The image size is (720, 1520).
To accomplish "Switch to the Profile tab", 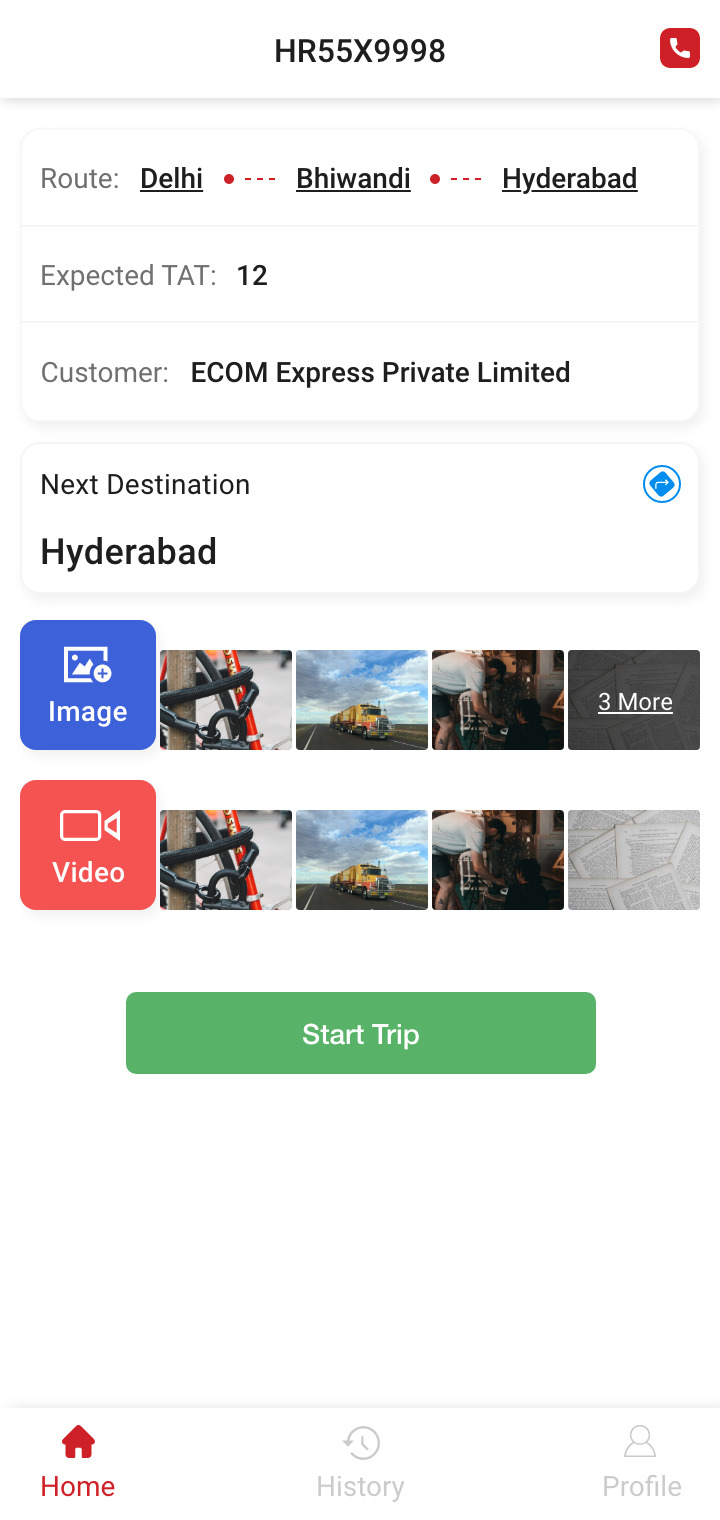I will pos(641,1462).
